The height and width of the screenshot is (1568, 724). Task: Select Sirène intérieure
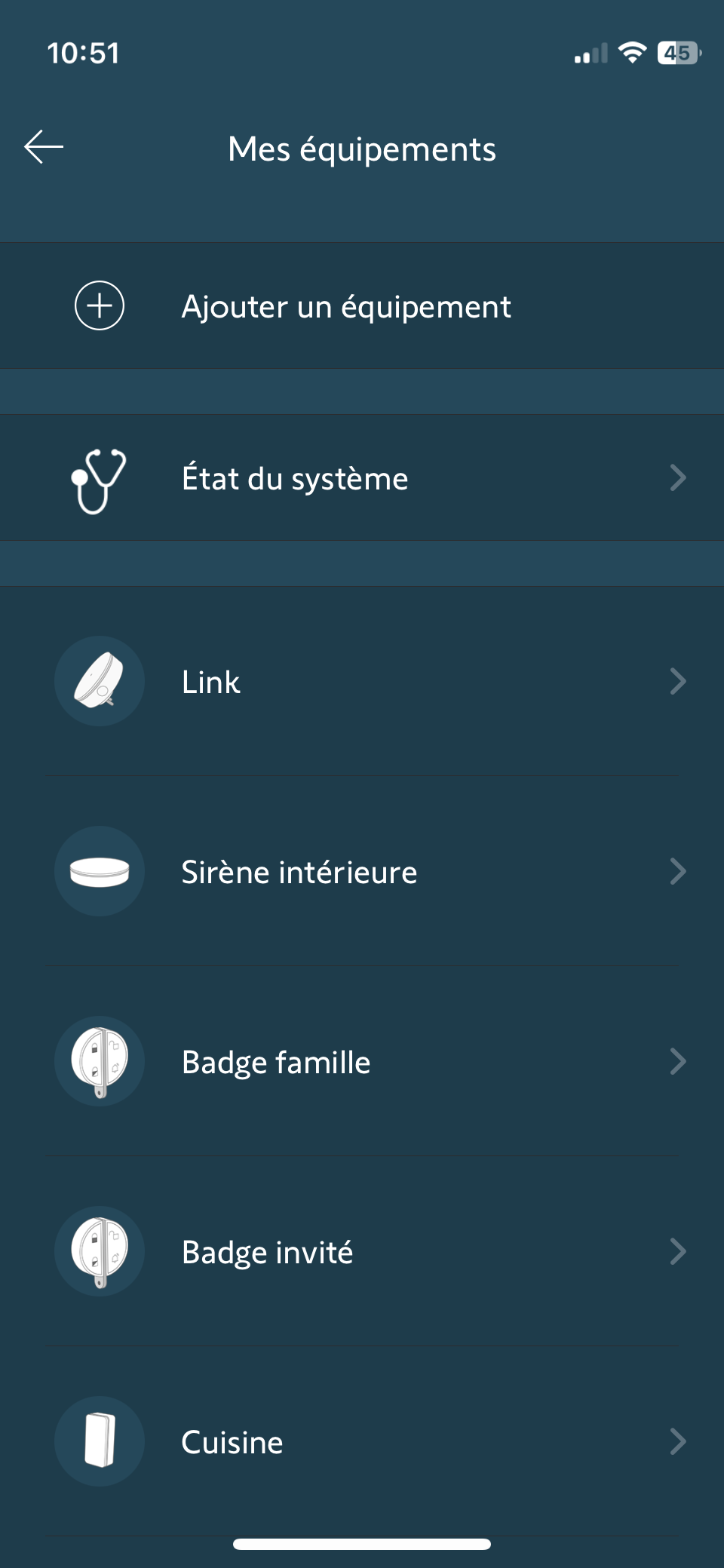(x=362, y=872)
